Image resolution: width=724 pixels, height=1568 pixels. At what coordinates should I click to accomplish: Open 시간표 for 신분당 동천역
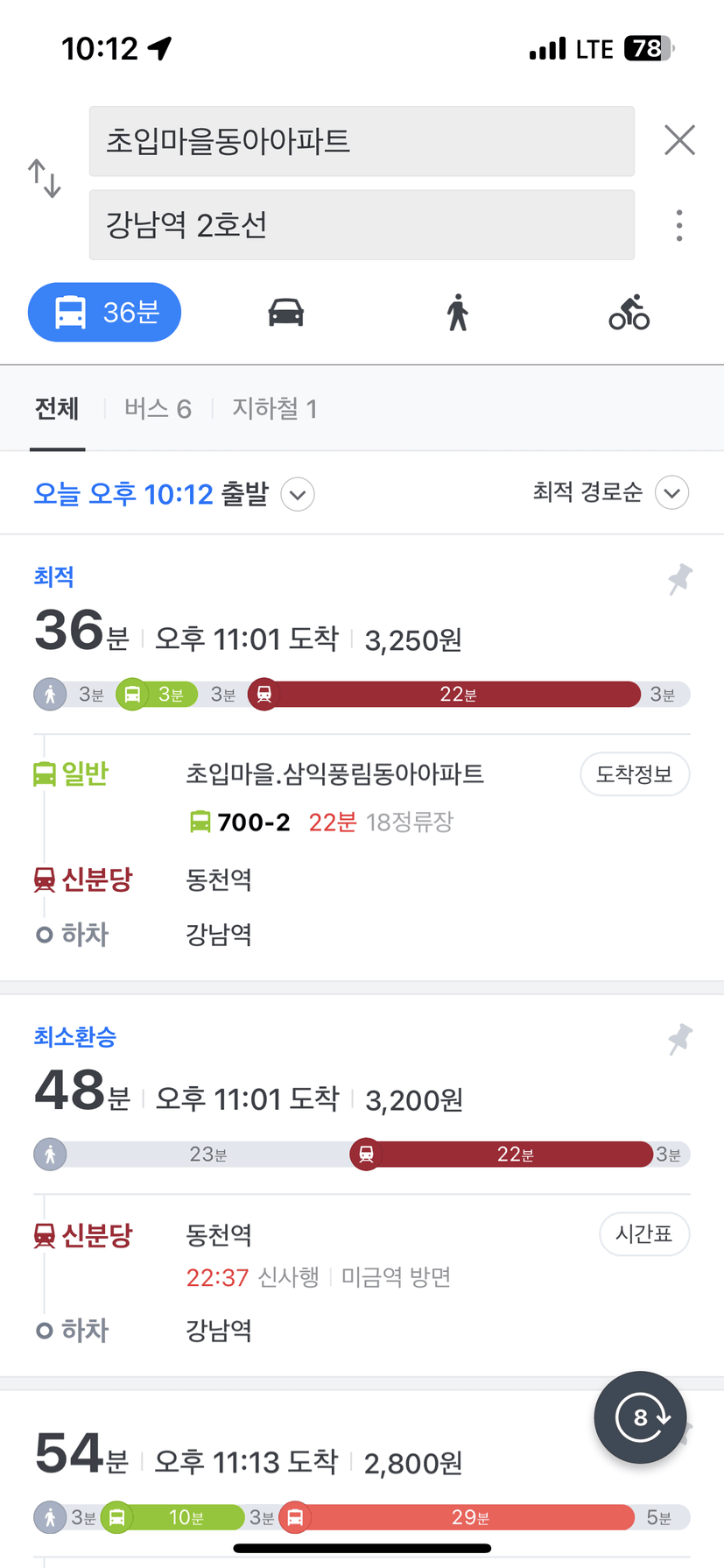(644, 1234)
